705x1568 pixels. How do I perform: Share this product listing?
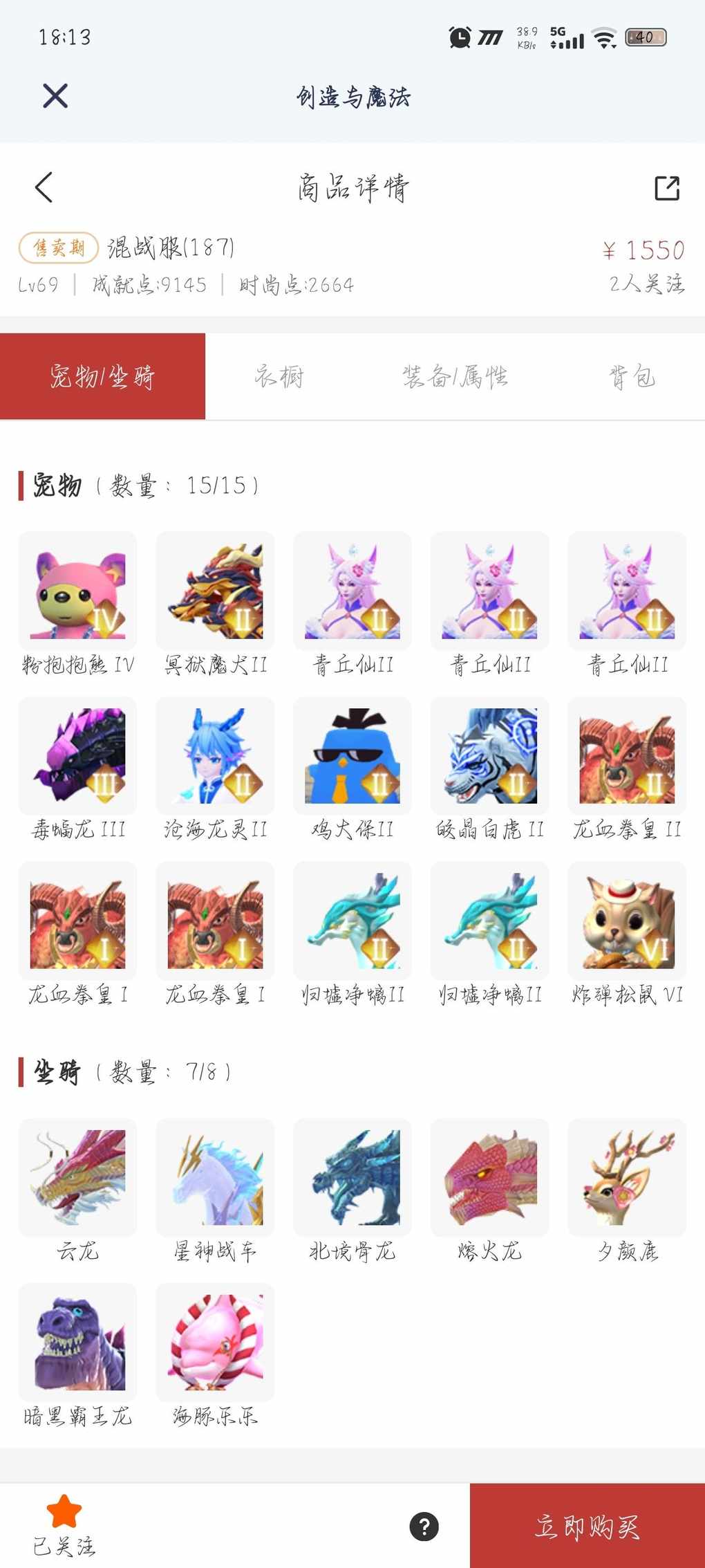666,187
